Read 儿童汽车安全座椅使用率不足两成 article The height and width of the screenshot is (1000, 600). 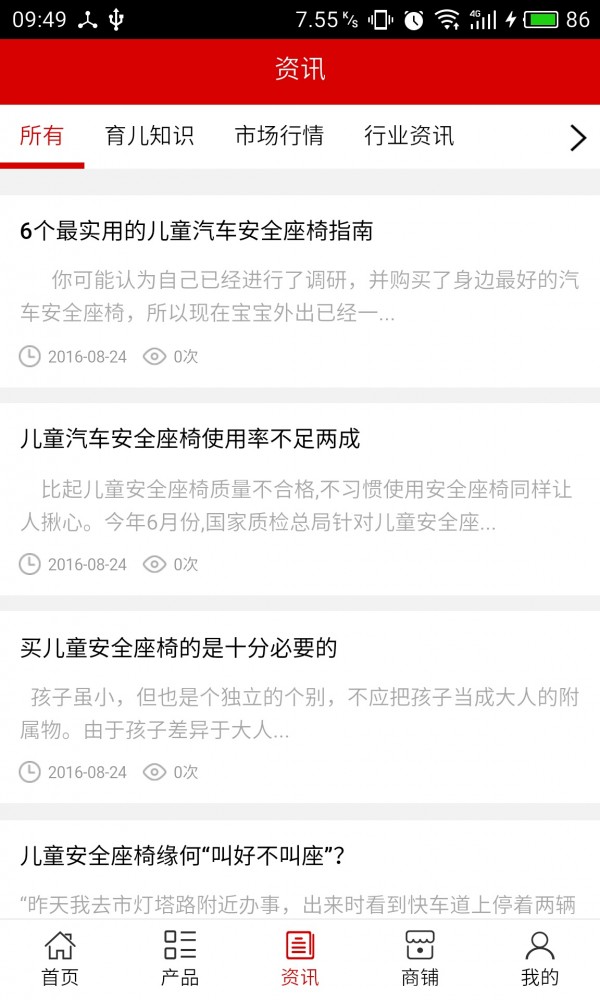[190, 439]
